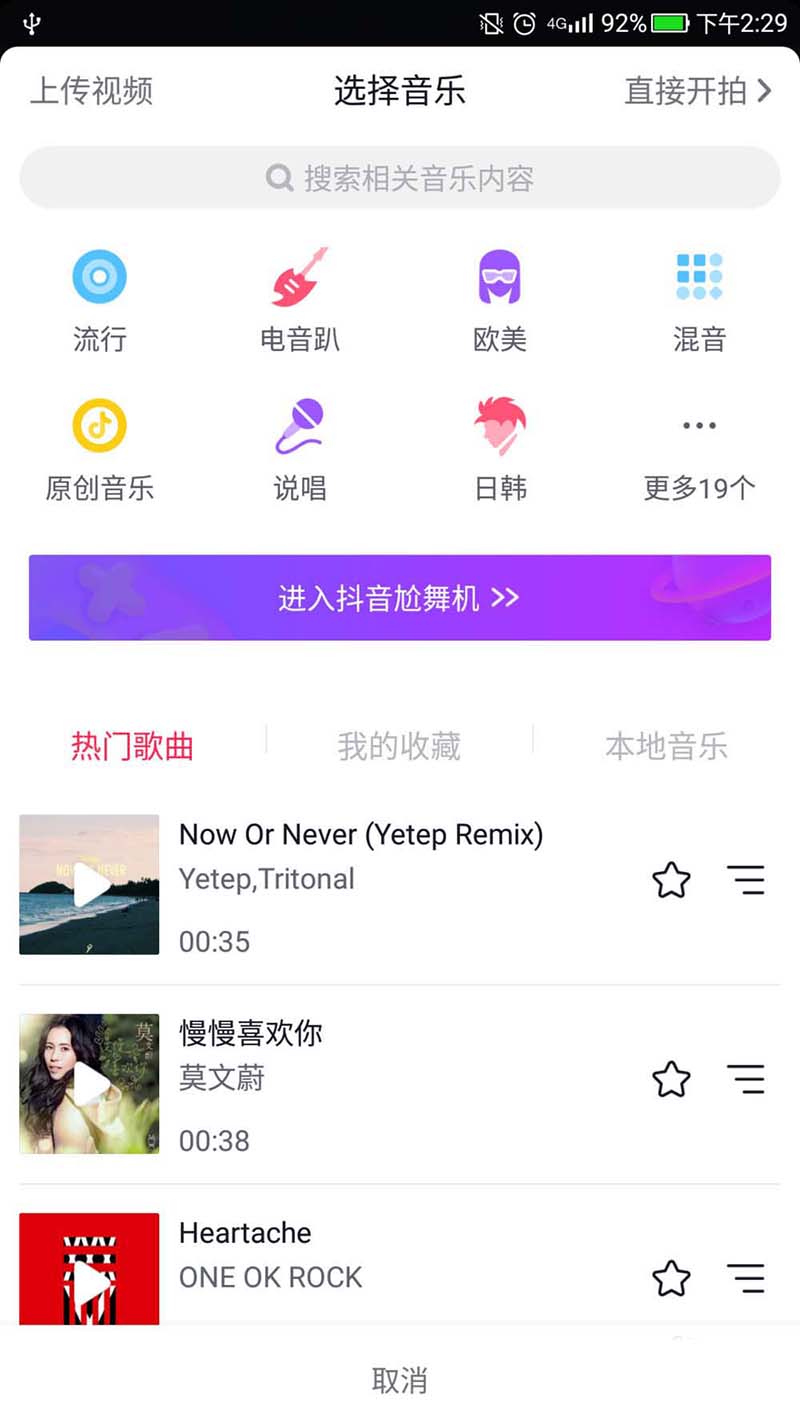Open the 原创音乐 category

pyautogui.click(x=100, y=448)
